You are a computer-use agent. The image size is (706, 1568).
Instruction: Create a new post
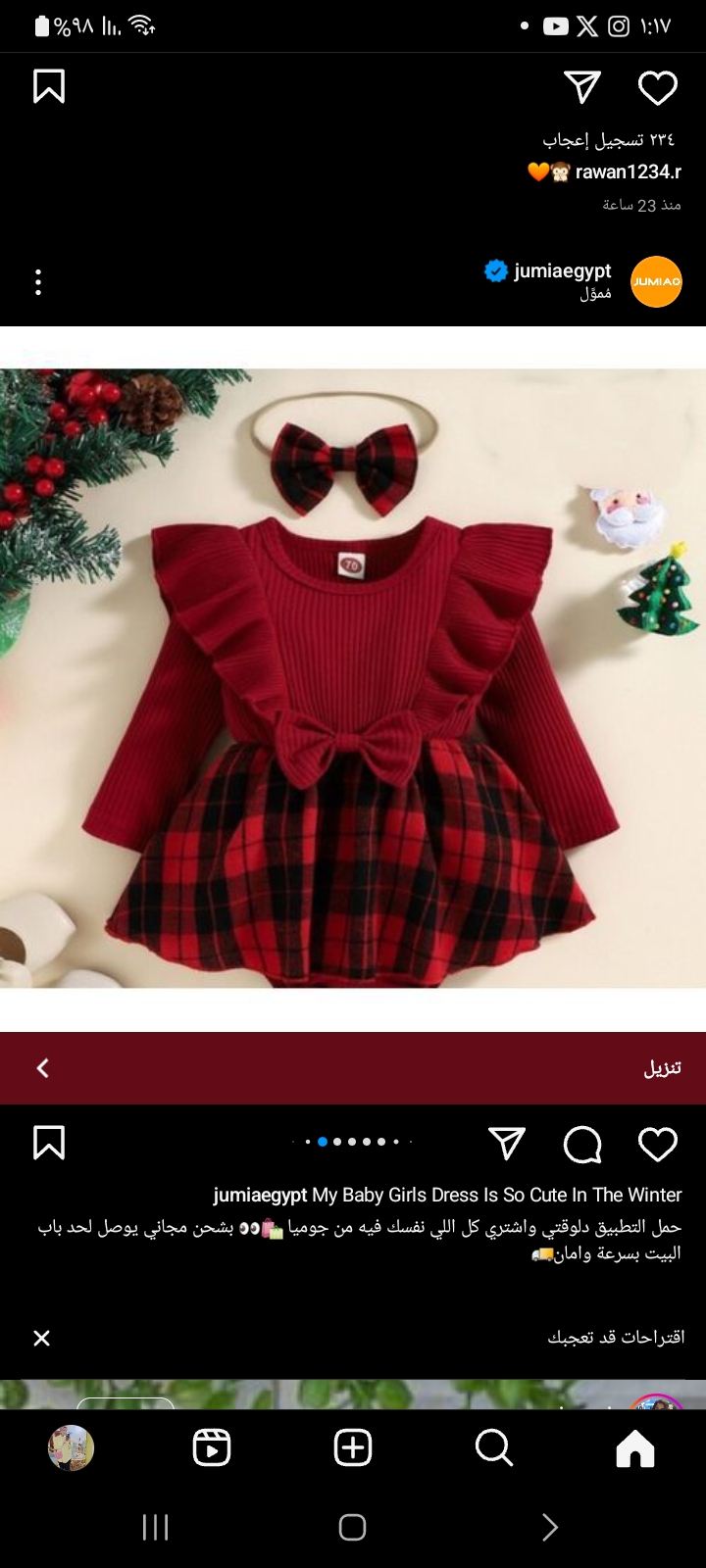click(x=353, y=1447)
